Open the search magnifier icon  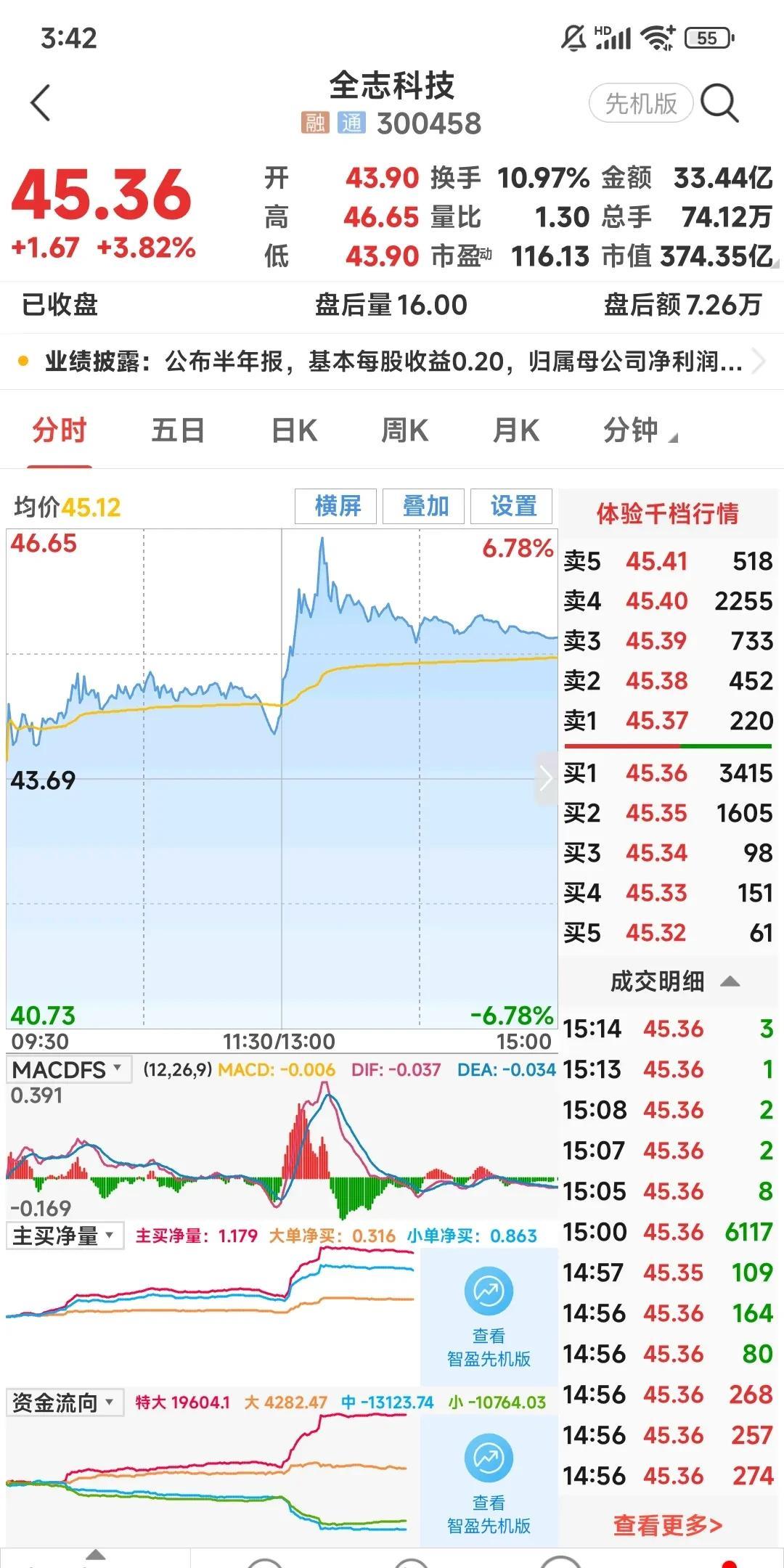tap(719, 103)
